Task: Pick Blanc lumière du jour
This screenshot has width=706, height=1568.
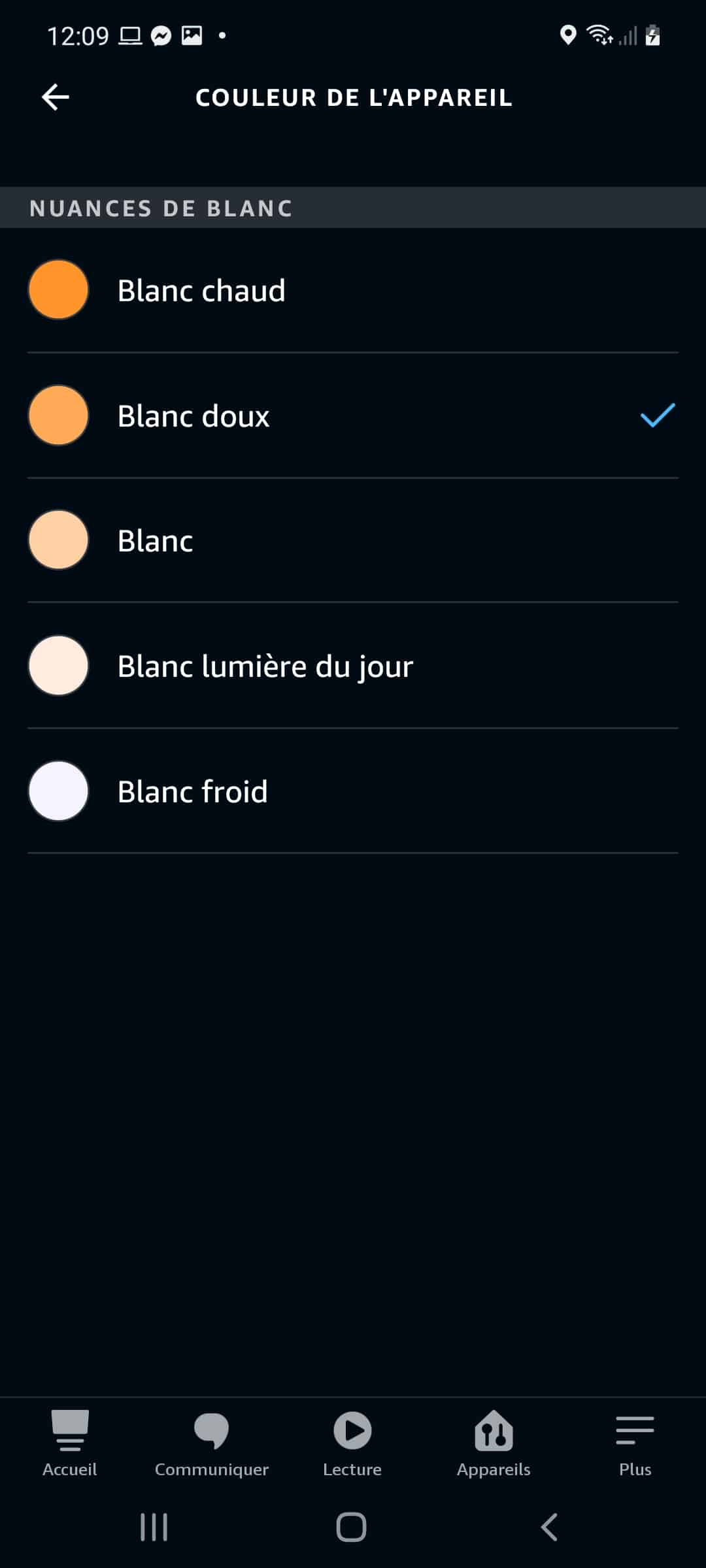Action: [353, 666]
